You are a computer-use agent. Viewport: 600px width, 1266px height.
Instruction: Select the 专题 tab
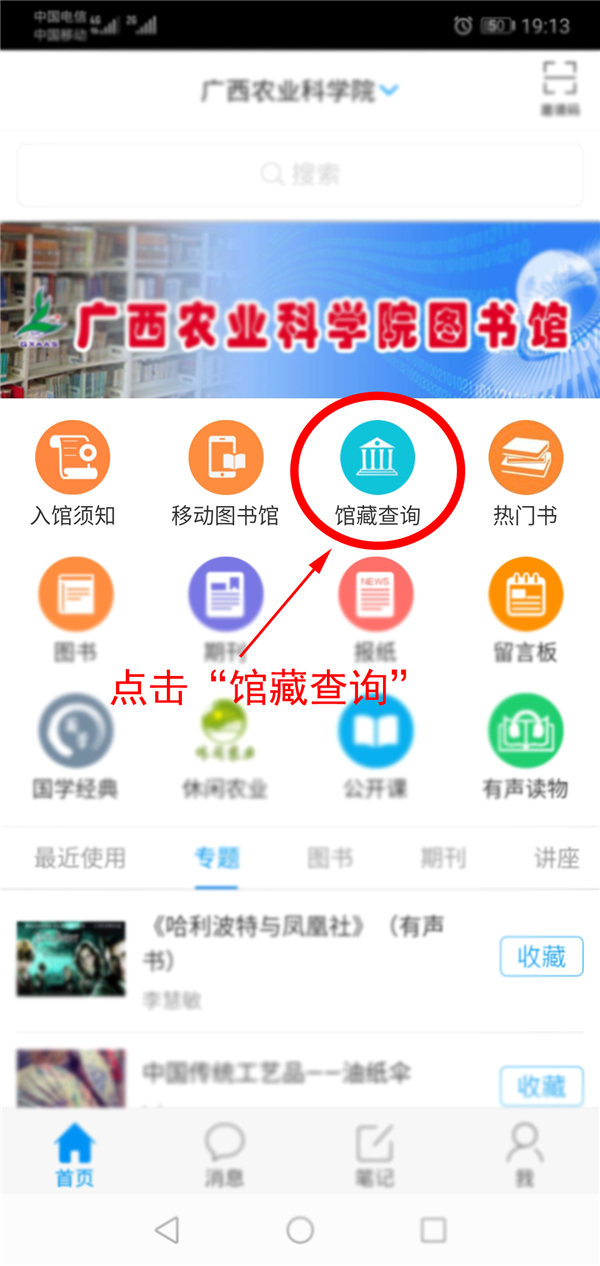(217, 858)
